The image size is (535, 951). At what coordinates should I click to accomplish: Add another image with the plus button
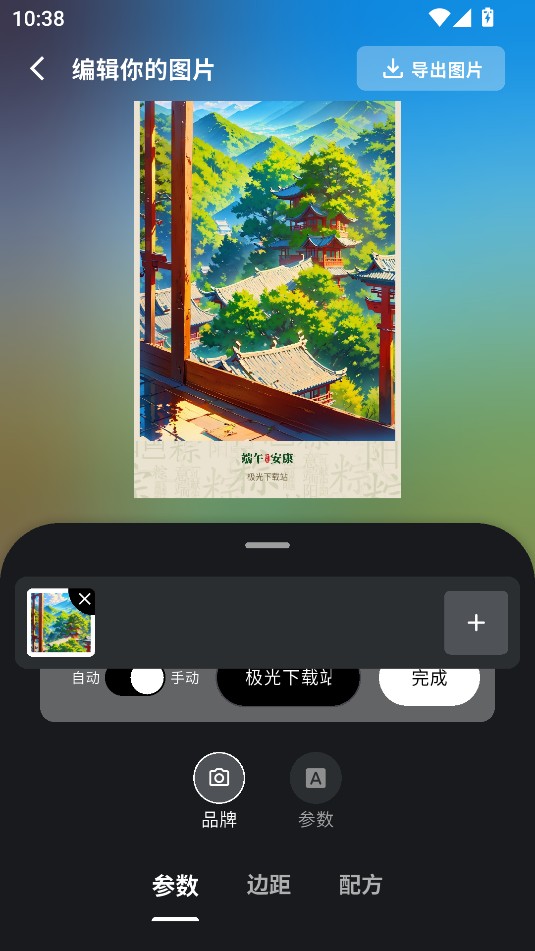[x=476, y=623]
